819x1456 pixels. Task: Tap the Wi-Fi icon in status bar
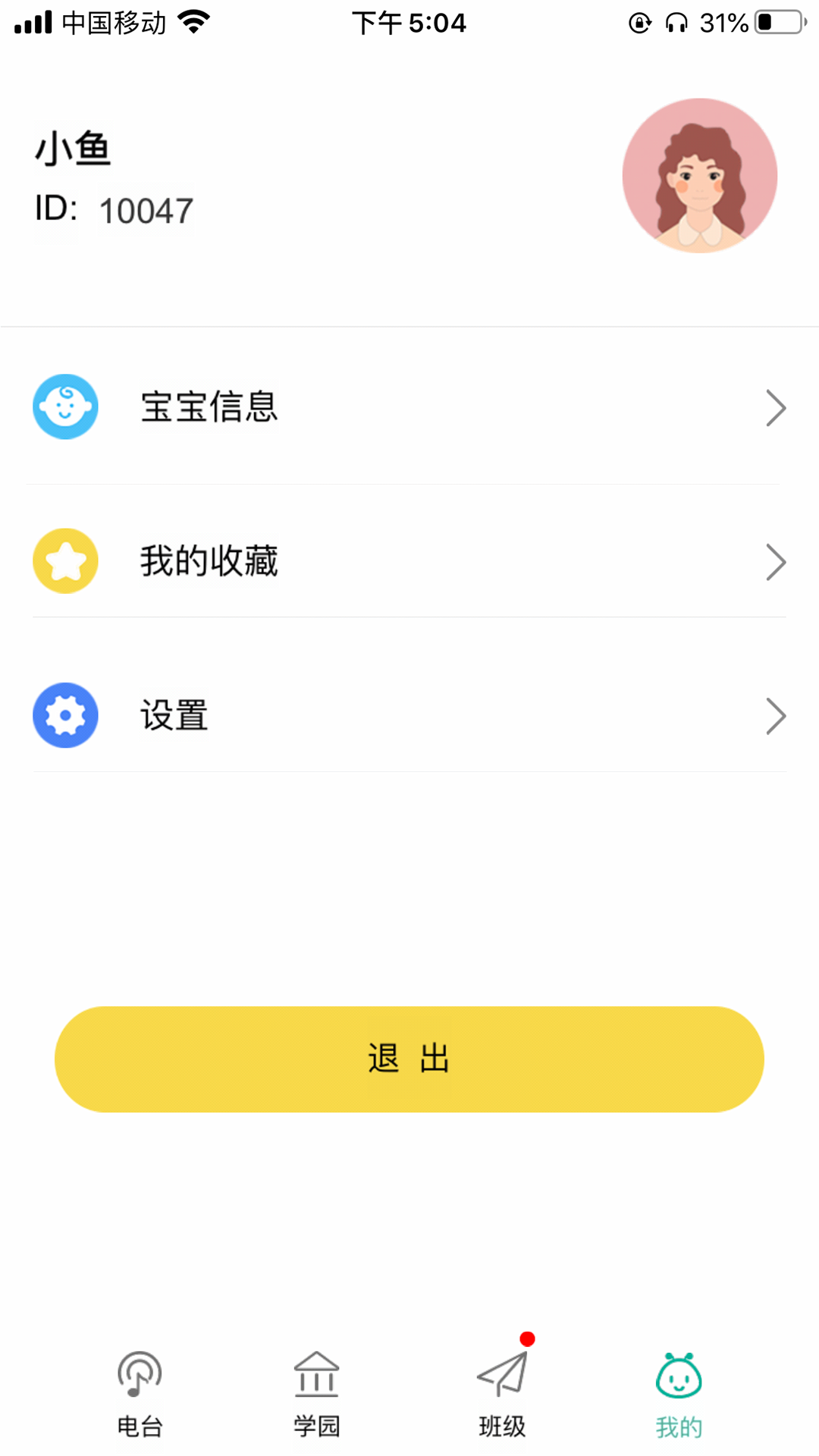pyautogui.click(x=193, y=23)
